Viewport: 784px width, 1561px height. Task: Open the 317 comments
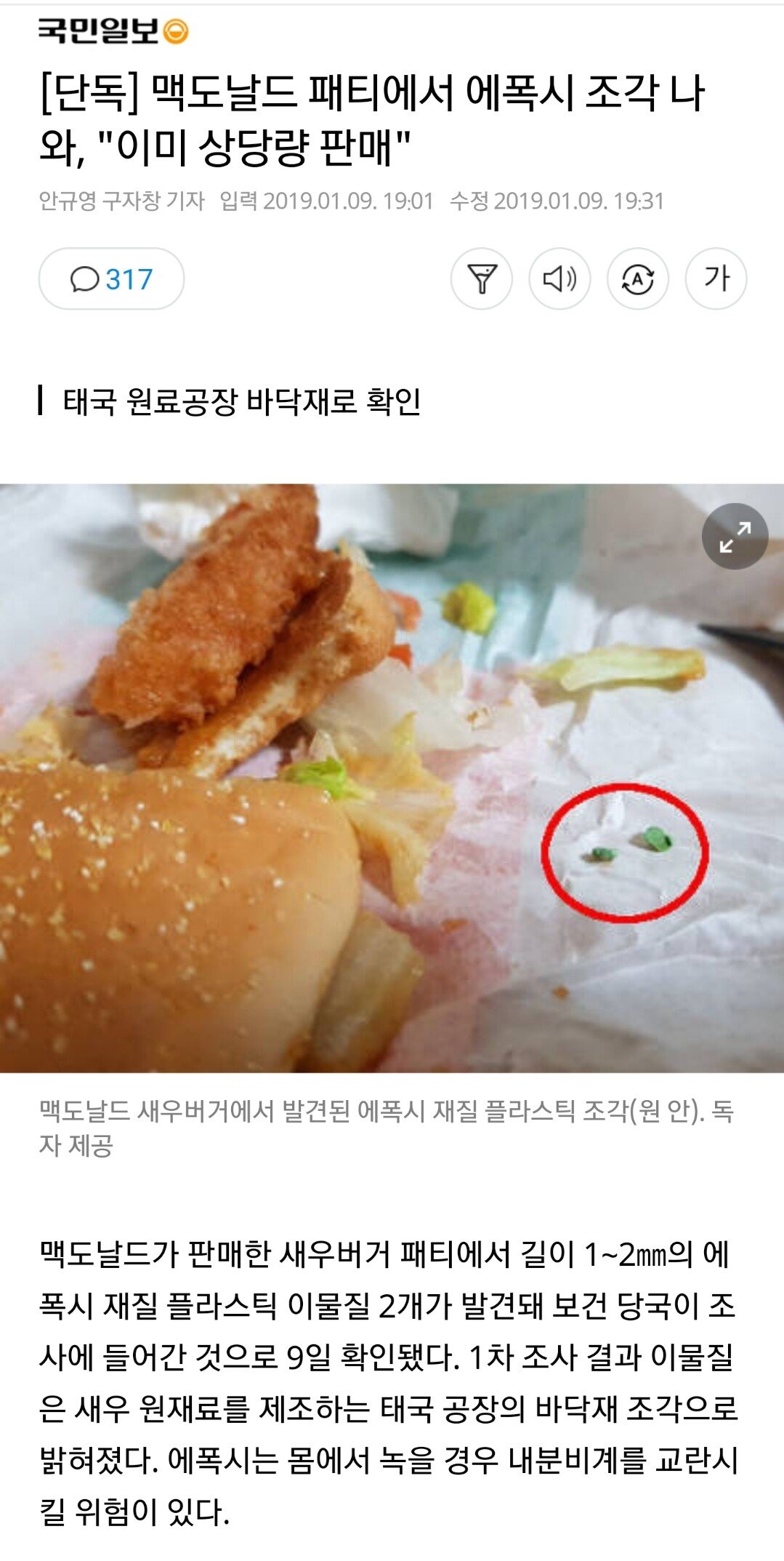click(x=111, y=279)
